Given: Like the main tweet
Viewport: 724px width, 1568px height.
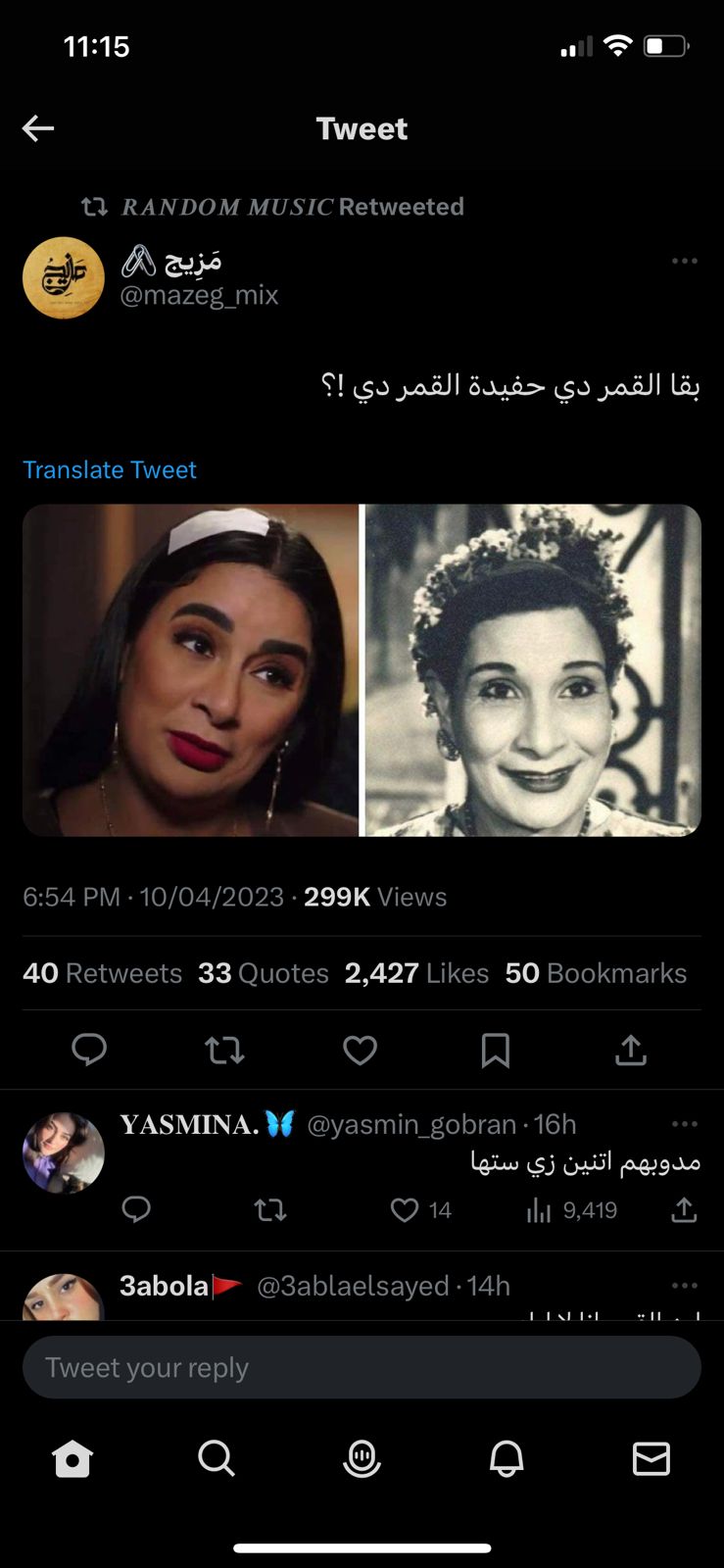Looking at the screenshot, I should coord(360,1050).
